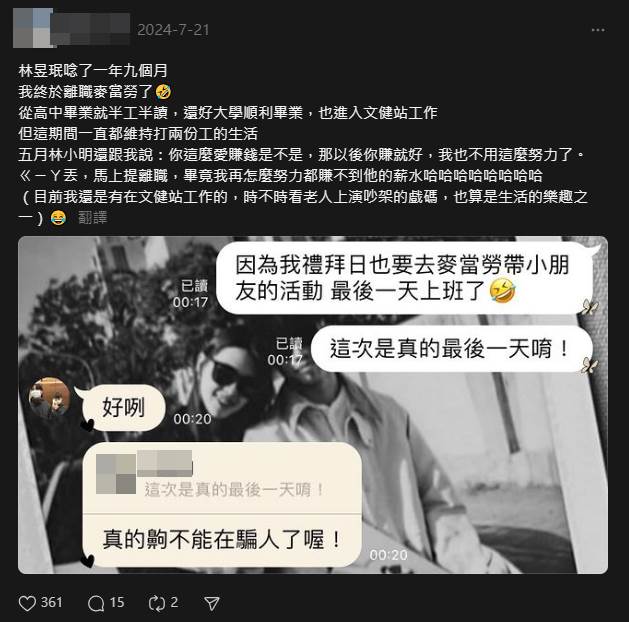Like this post with 361 likes
629x622 pixels.
pyautogui.click(x=28, y=603)
